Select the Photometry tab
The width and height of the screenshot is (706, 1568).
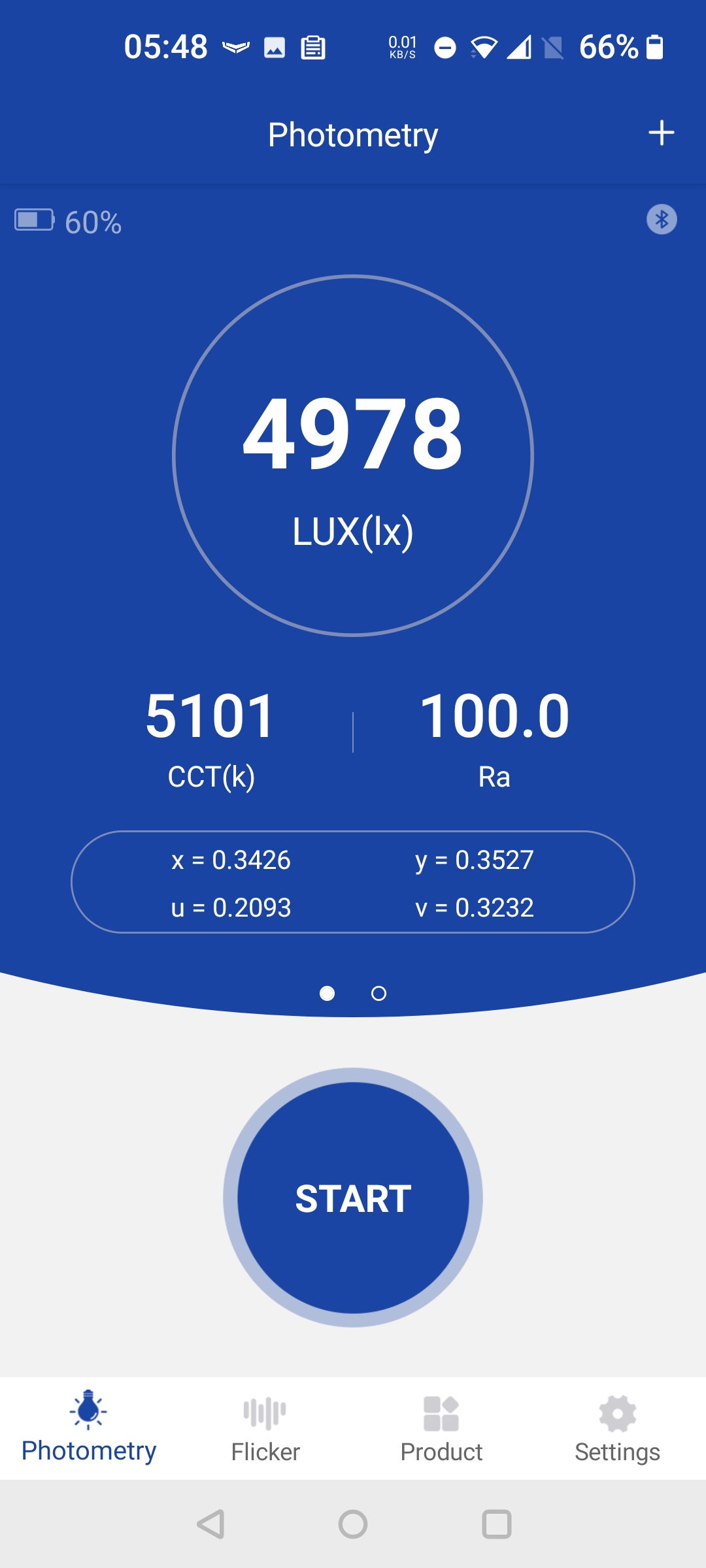pyautogui.click(x=88, y=1428)
